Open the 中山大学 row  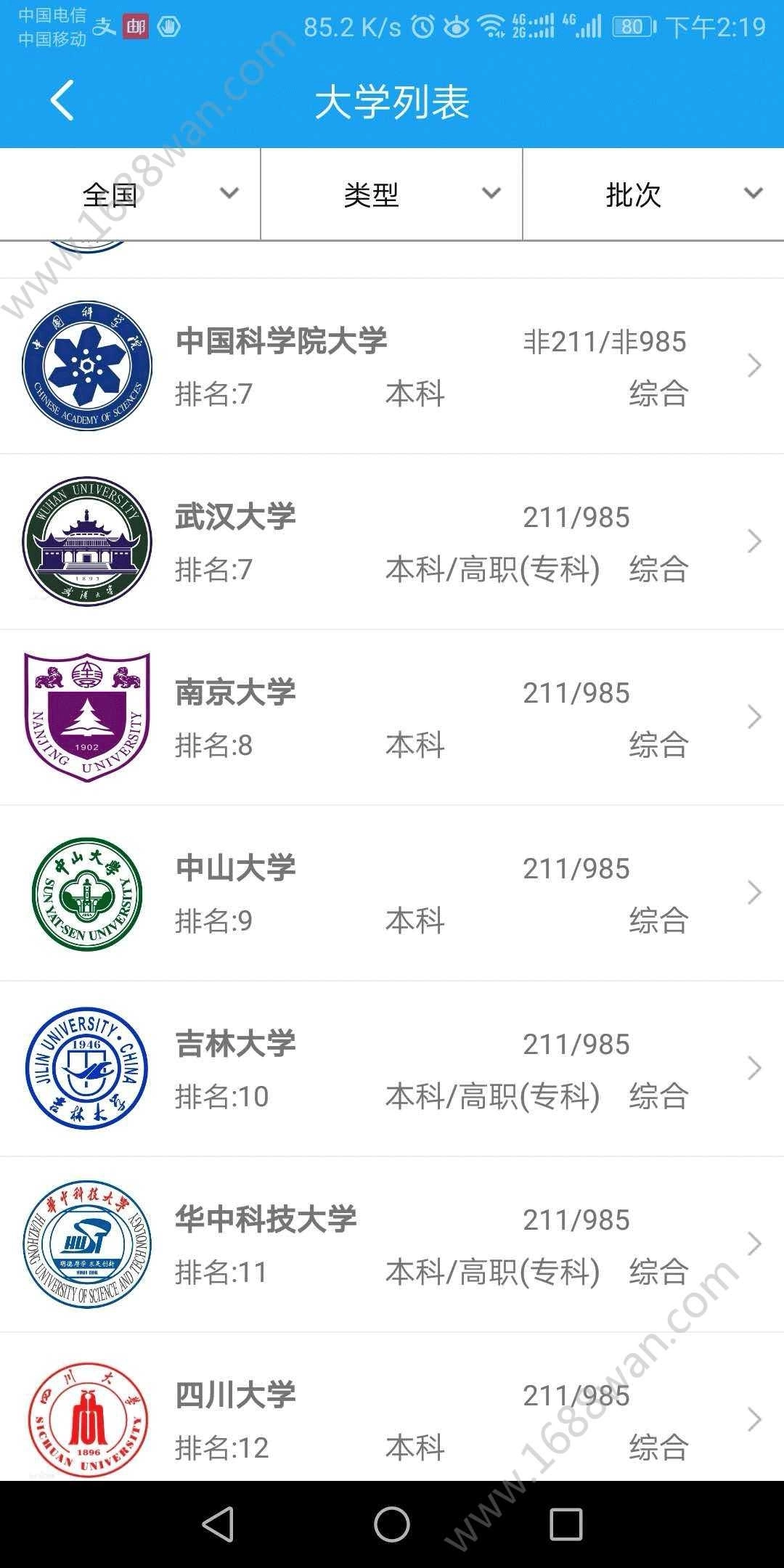point(392,893)
